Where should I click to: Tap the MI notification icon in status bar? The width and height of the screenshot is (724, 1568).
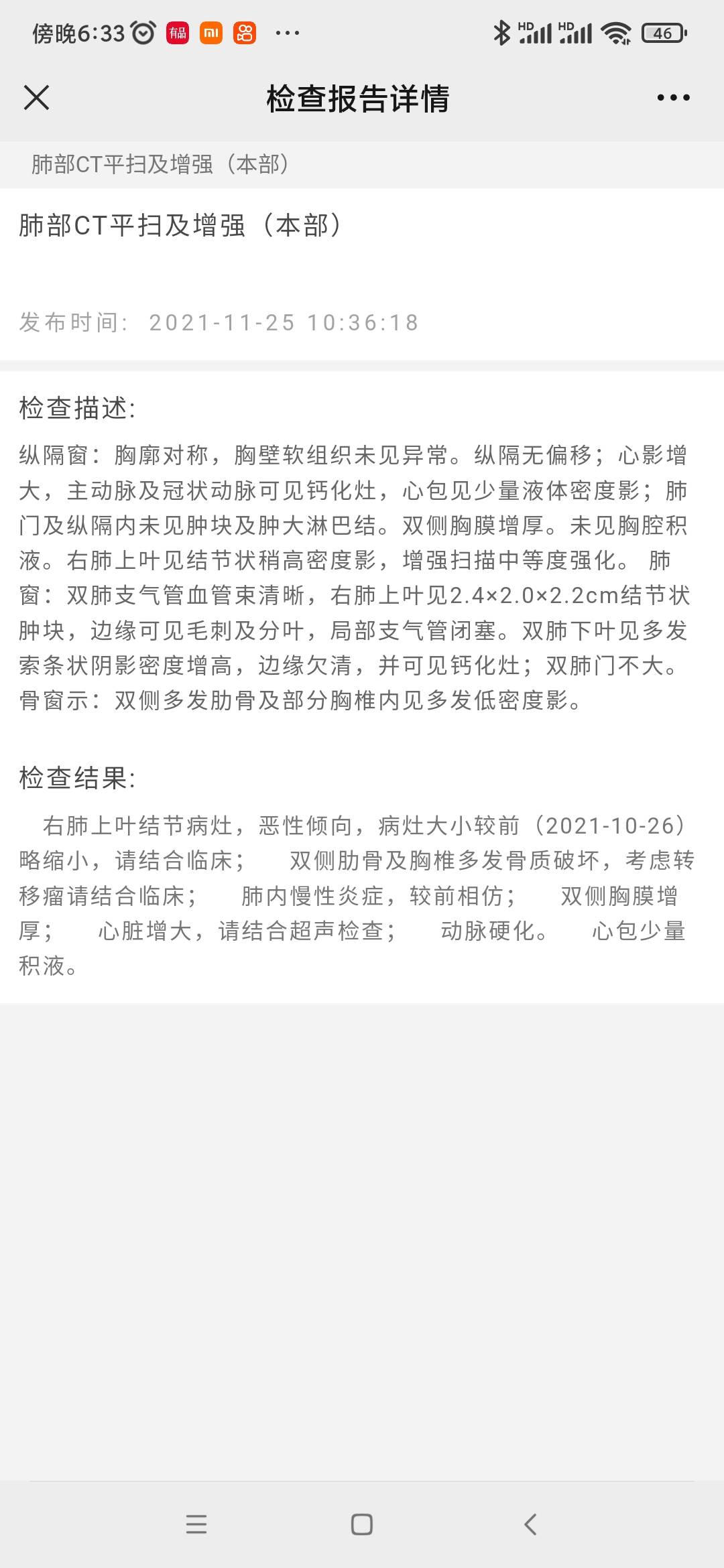pyautogui.click(x=210, y=33)
